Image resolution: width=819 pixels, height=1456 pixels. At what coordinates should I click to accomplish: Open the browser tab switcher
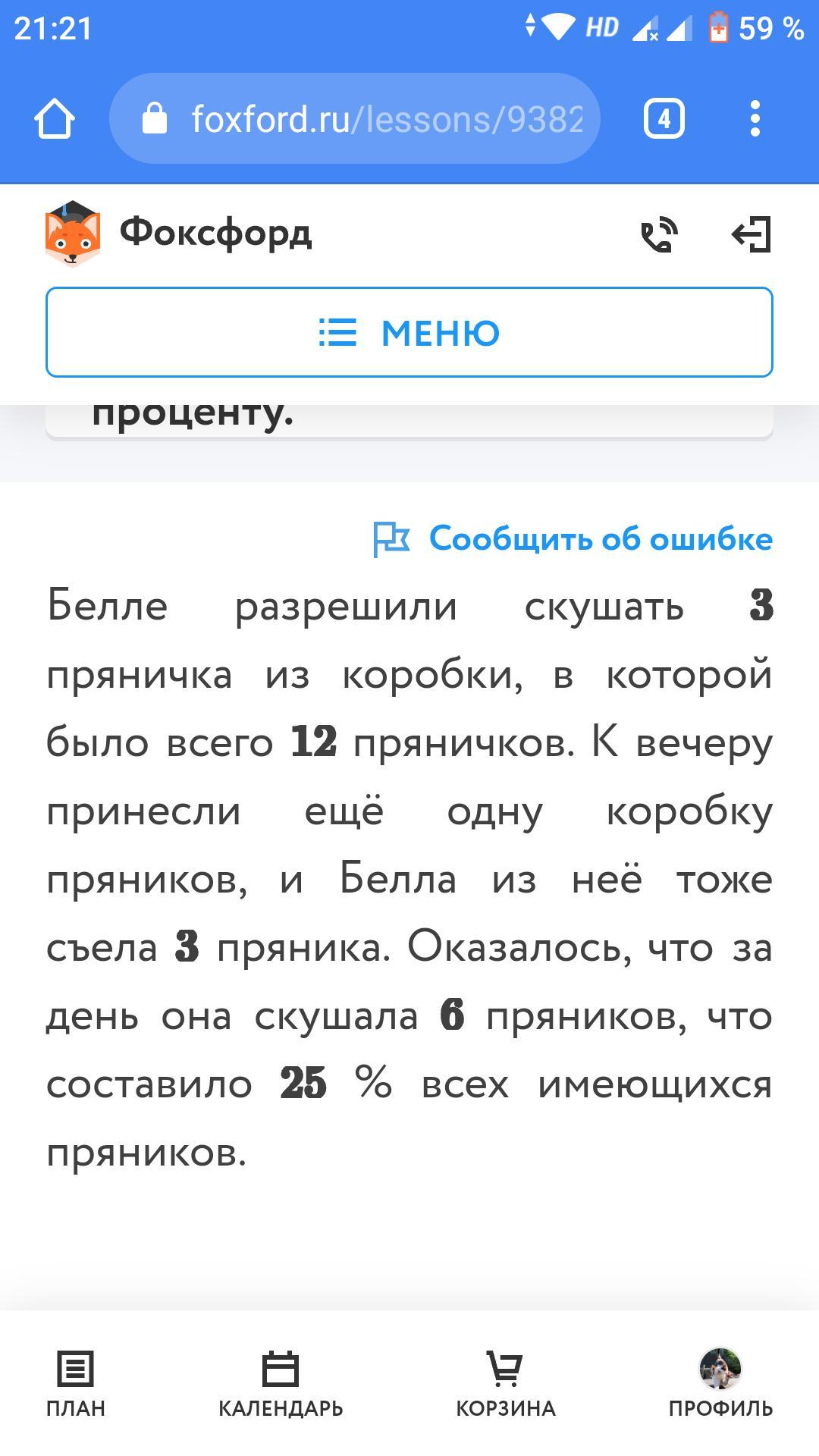(664, 119)
